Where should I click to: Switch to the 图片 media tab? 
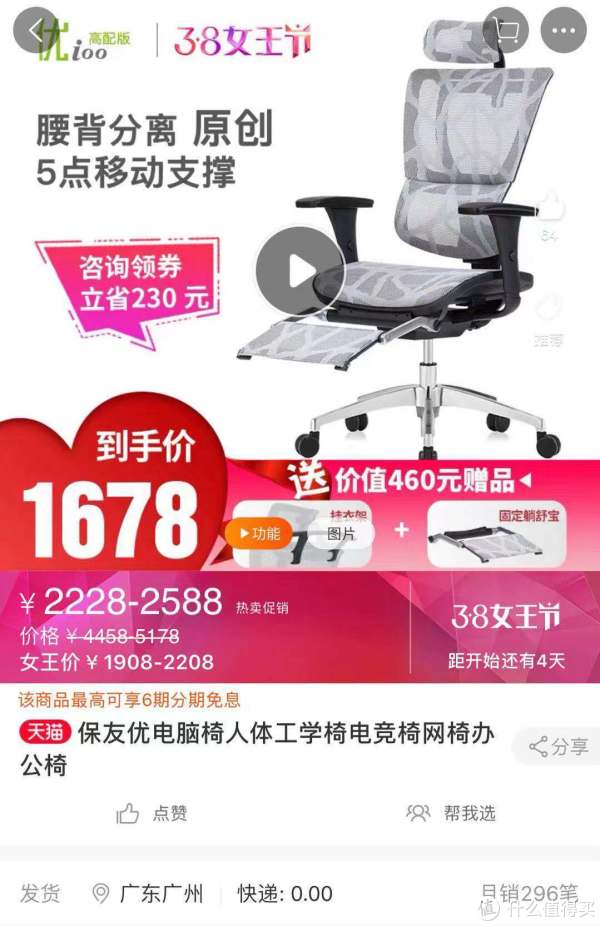point(340,534)
